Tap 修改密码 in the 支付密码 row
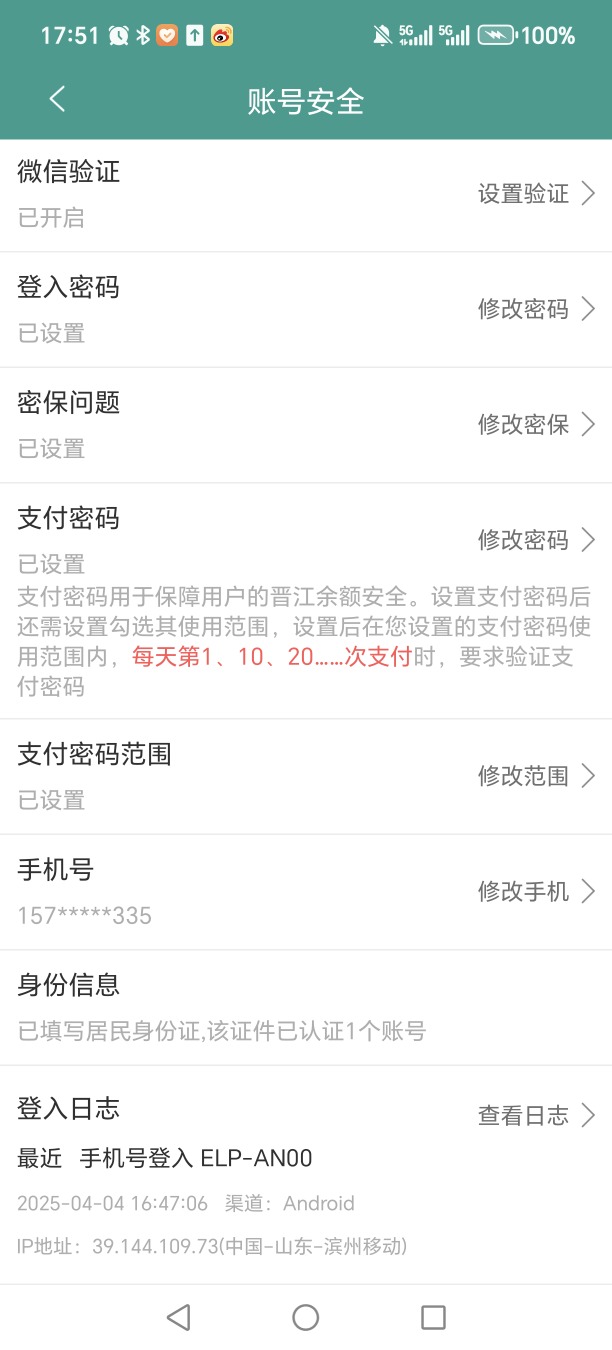This screenshot has width=612, height=1350. pyautogui.click(x=536, y=540)
